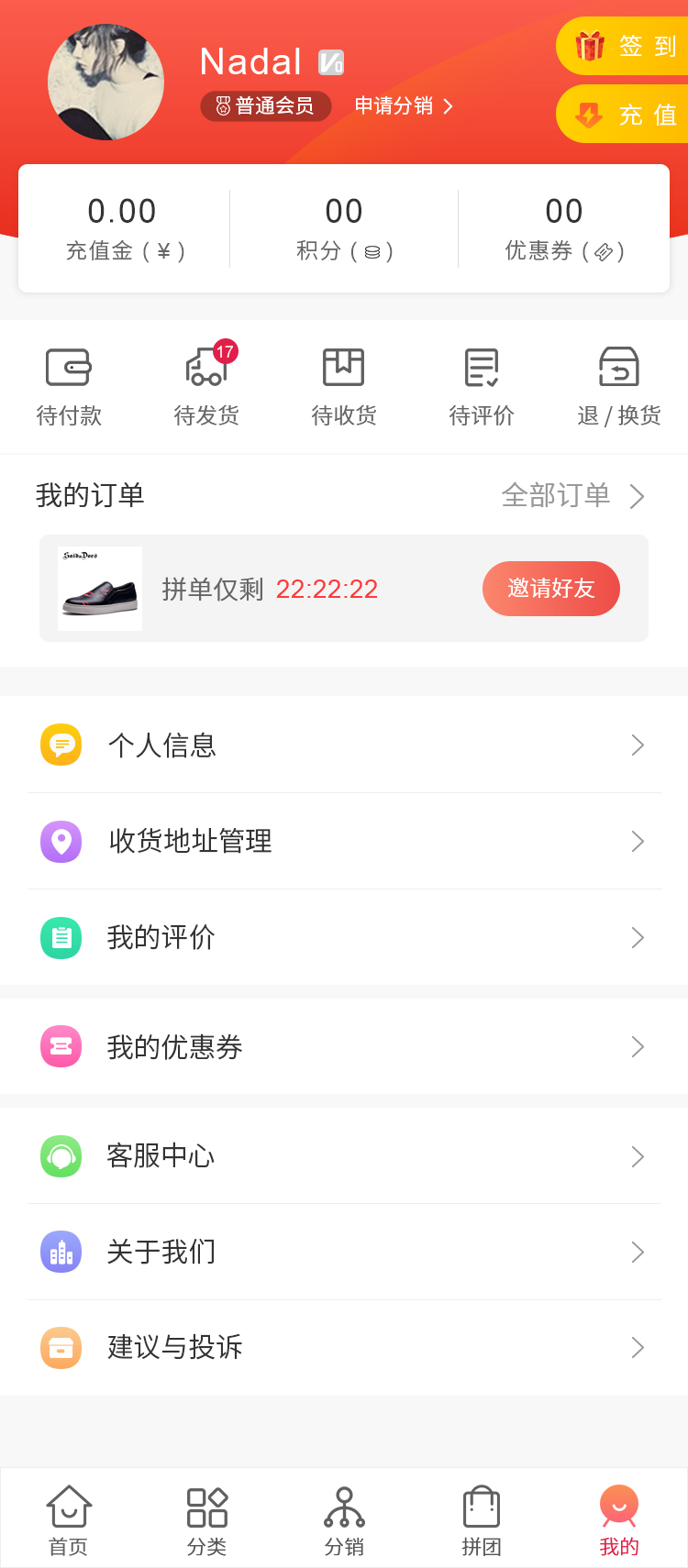Open 我的优惠券 my coupons
The image size is (688, 1568).
[x=344, y=1046]
